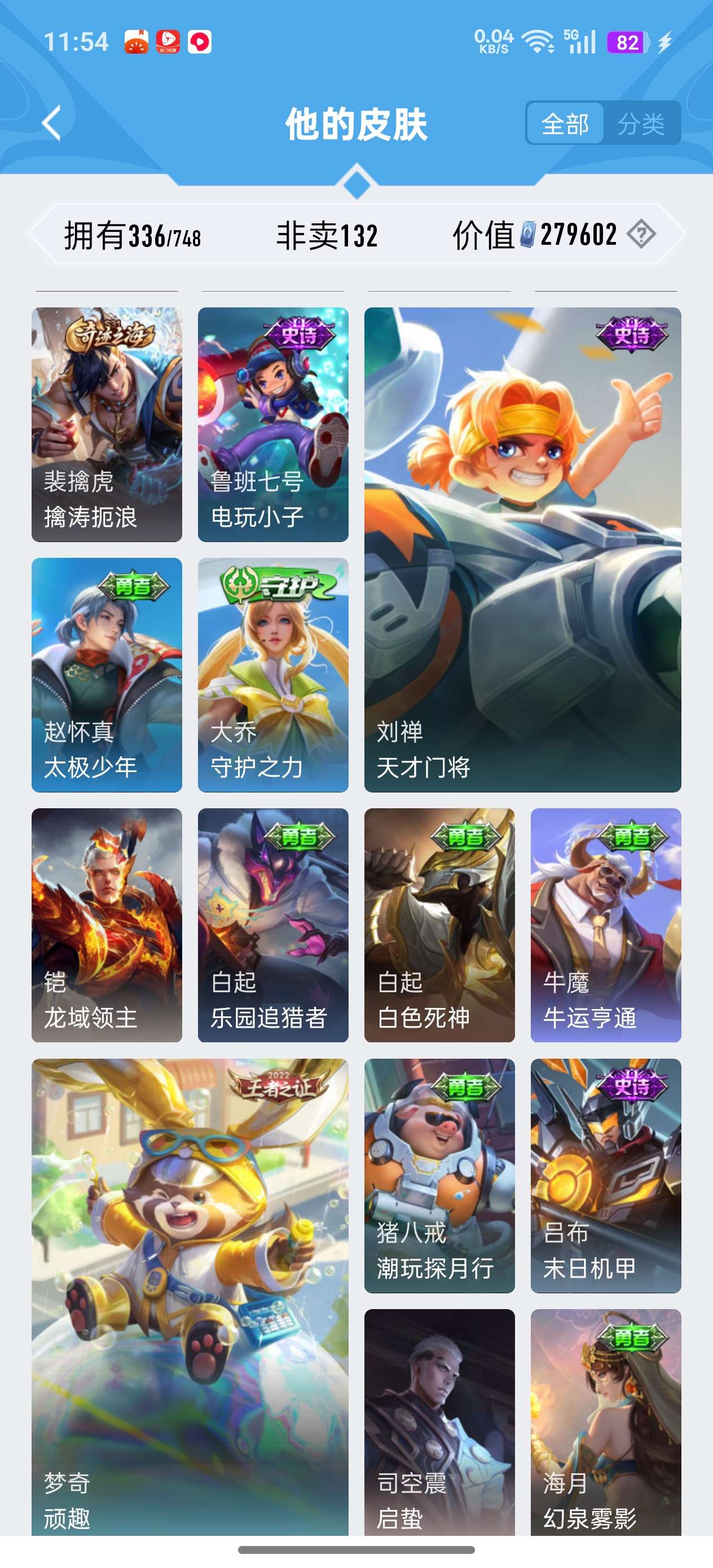Tap 大乔 守护之力 skin card

(273, 675)
